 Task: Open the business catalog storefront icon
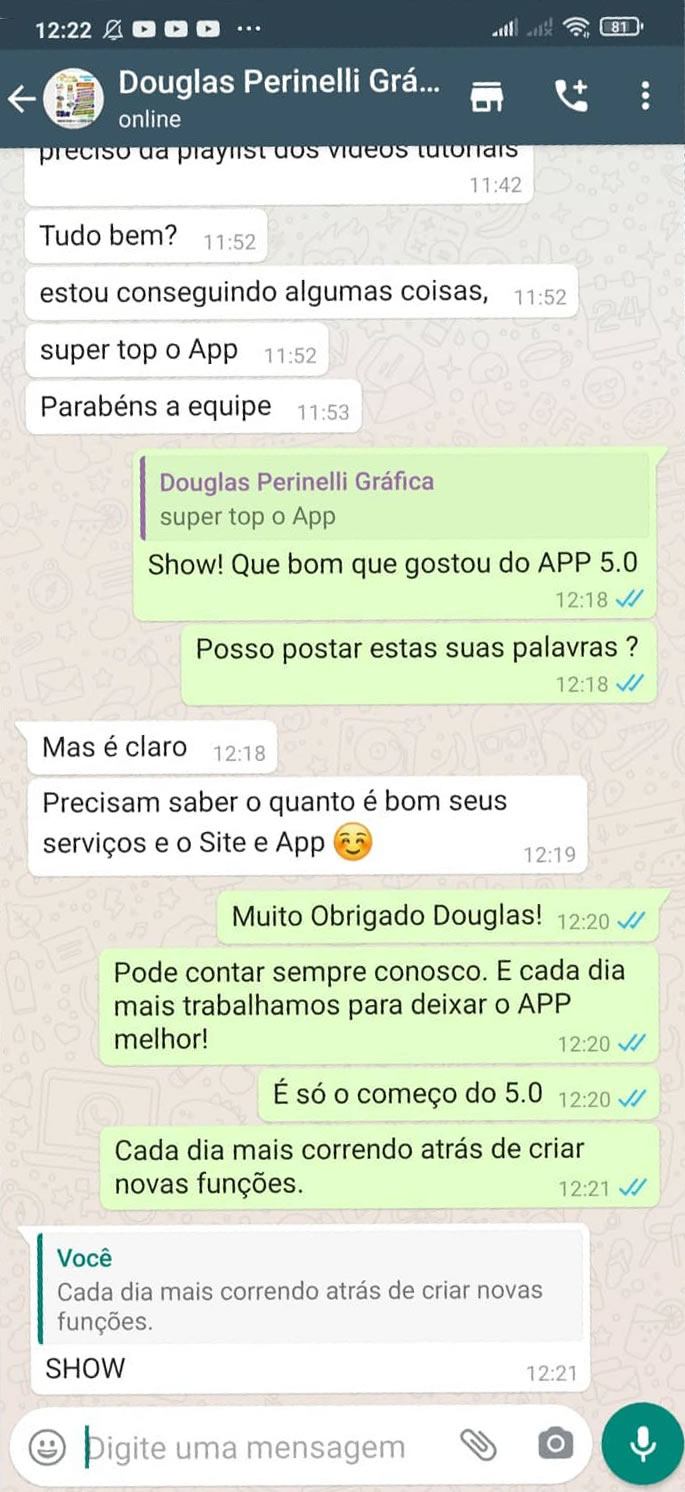click(x=487, y=97)
